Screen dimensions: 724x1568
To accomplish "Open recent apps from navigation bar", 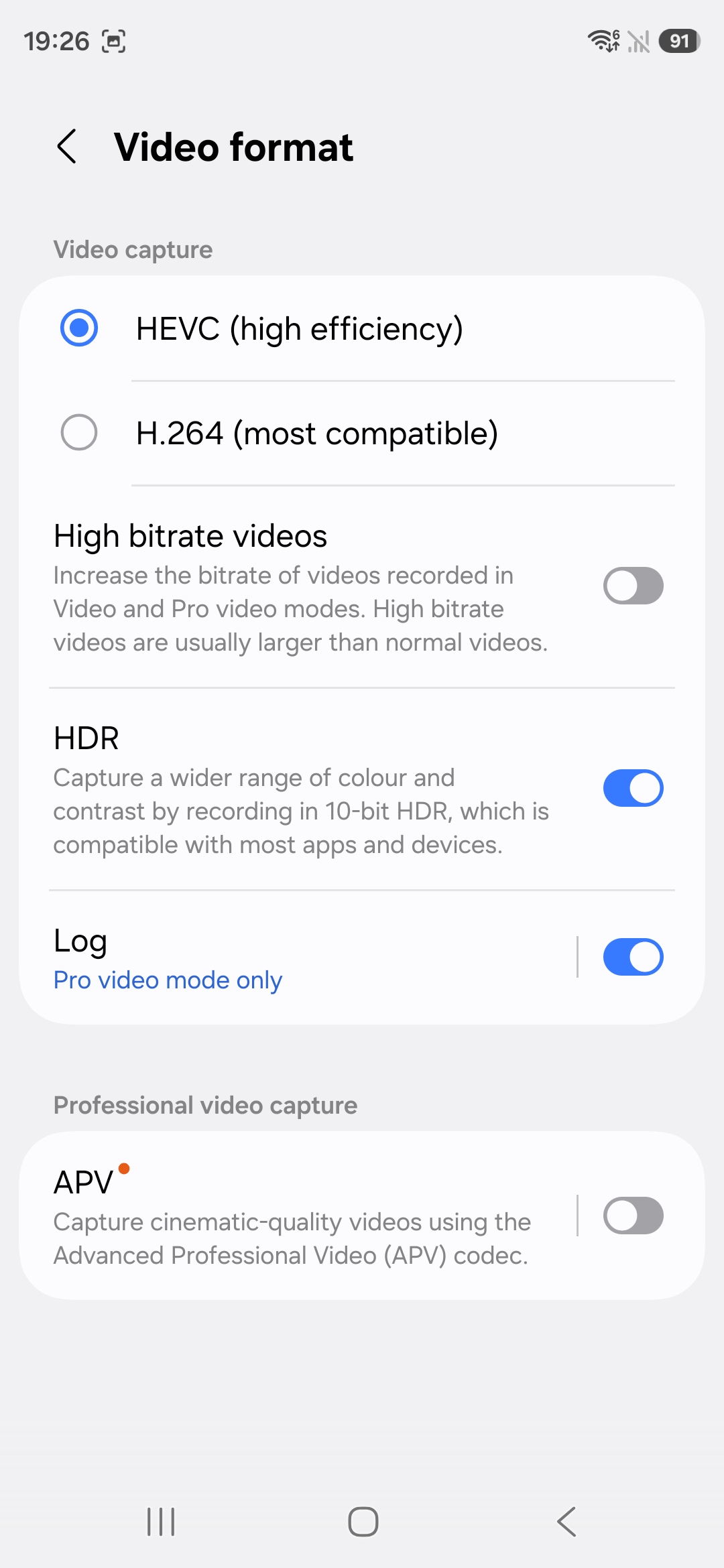I will click(x=161, y=1521).
